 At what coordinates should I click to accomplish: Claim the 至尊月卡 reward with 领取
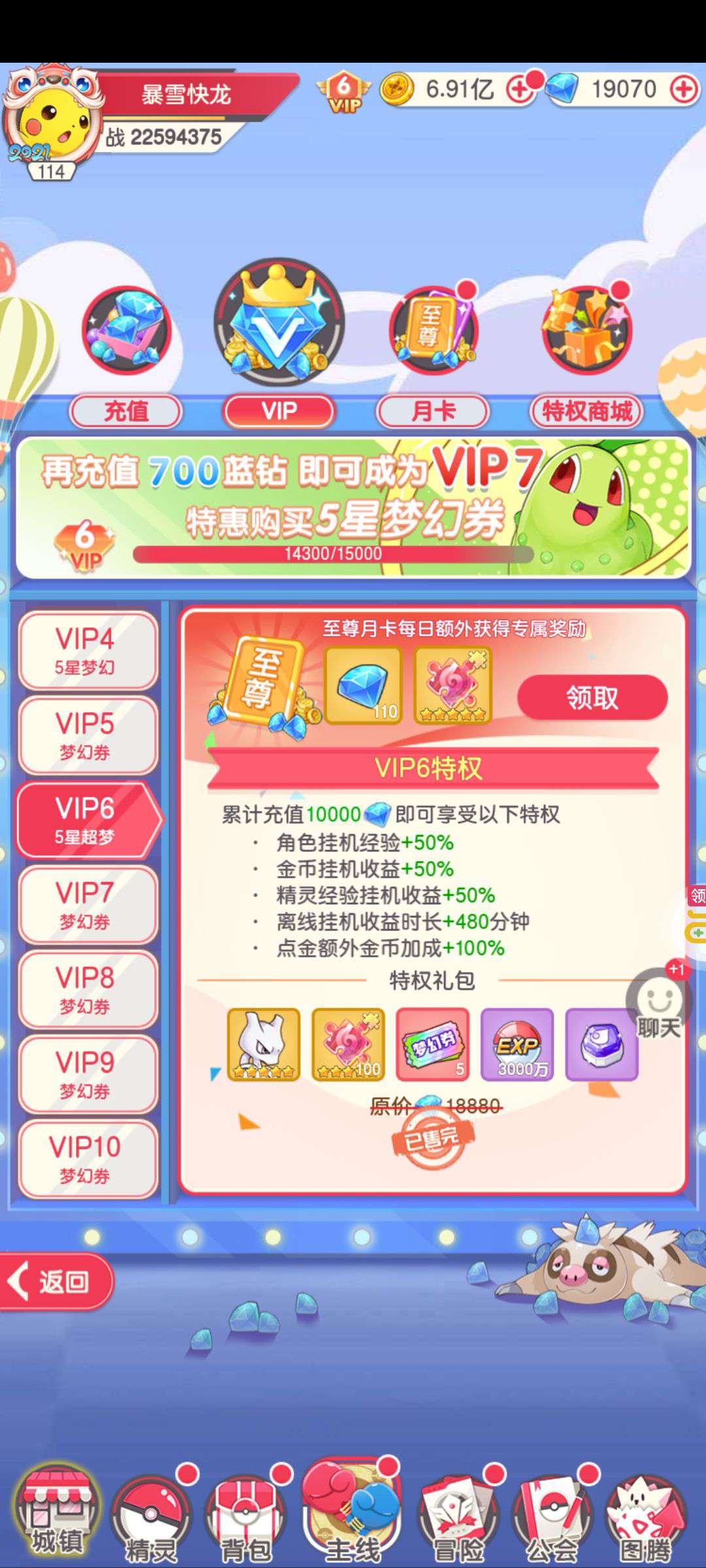click(592, 698)
